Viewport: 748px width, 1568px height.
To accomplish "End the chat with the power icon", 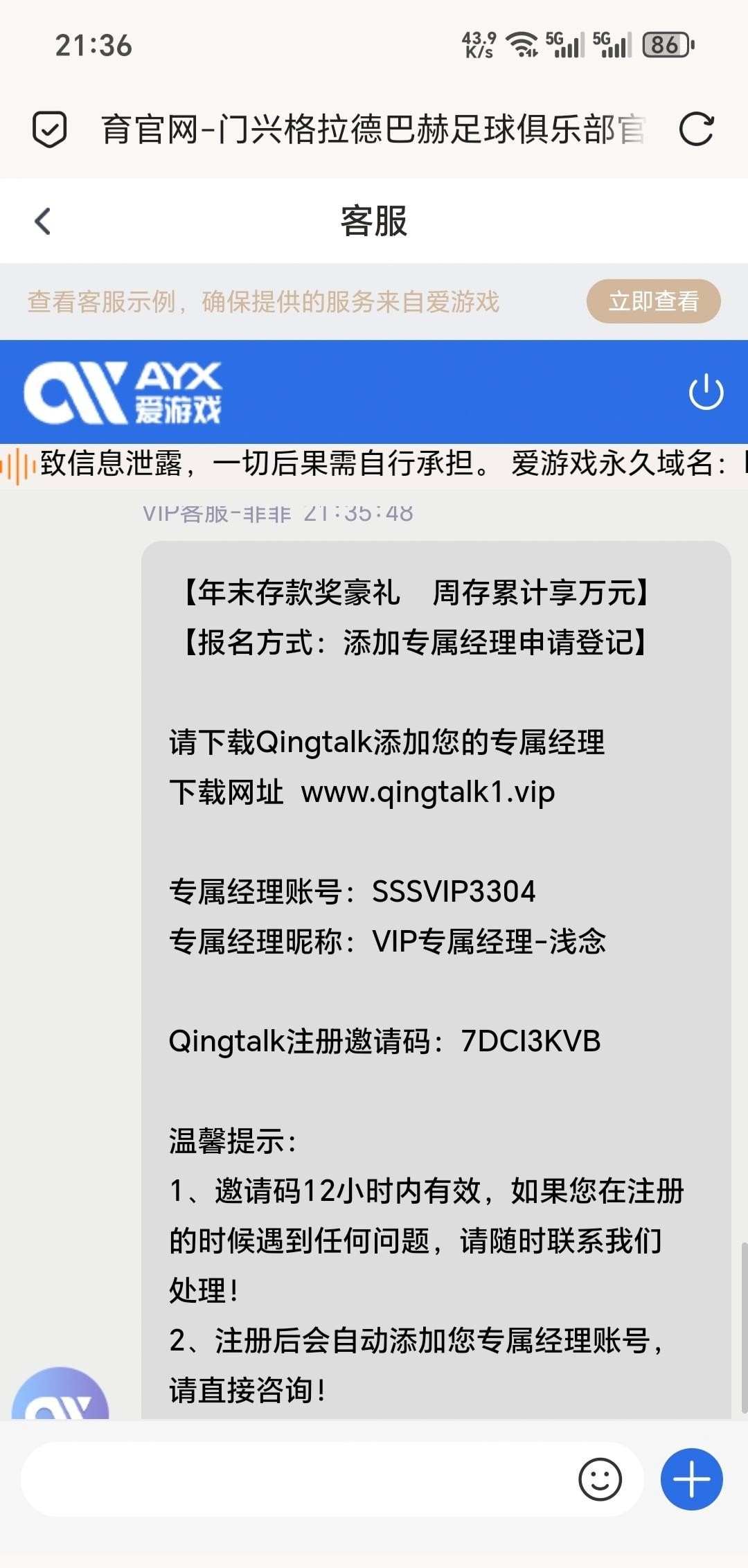I will [706, 392].
